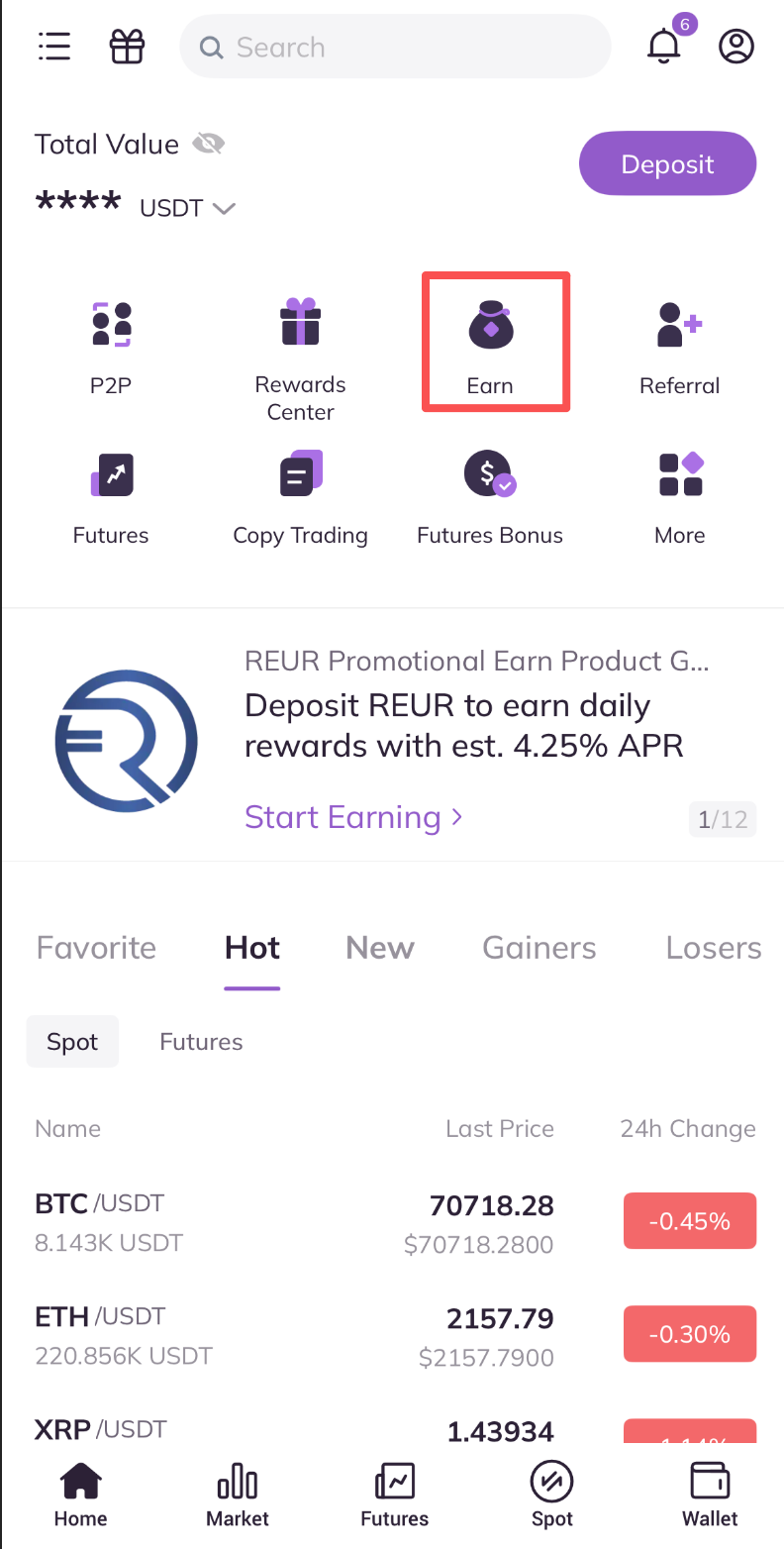Toggle Total Value visibility
784x1549 pixels.
(208, 145)
